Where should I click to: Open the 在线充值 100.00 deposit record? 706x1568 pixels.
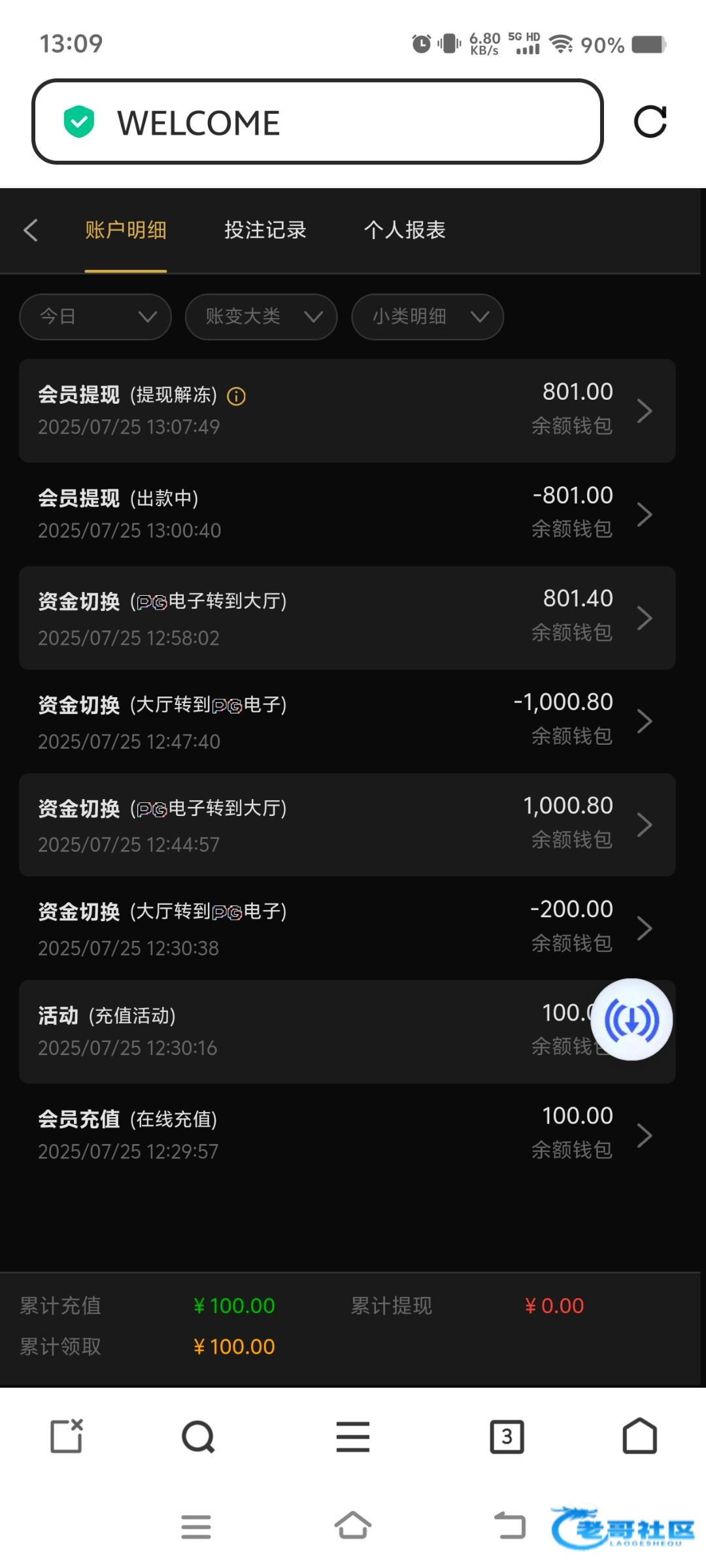pyautogui.click(x=346, y=1135)
